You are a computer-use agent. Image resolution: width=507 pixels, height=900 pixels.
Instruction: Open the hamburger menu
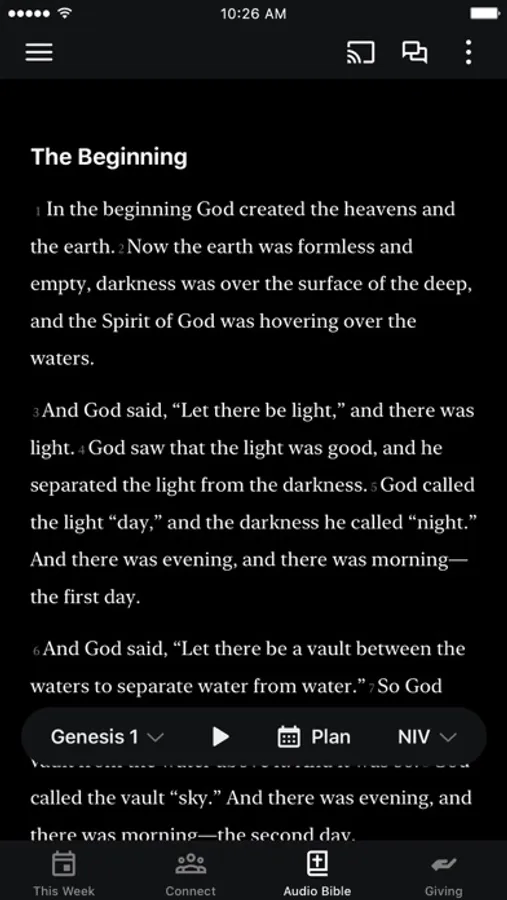click(x=39, y=52)
